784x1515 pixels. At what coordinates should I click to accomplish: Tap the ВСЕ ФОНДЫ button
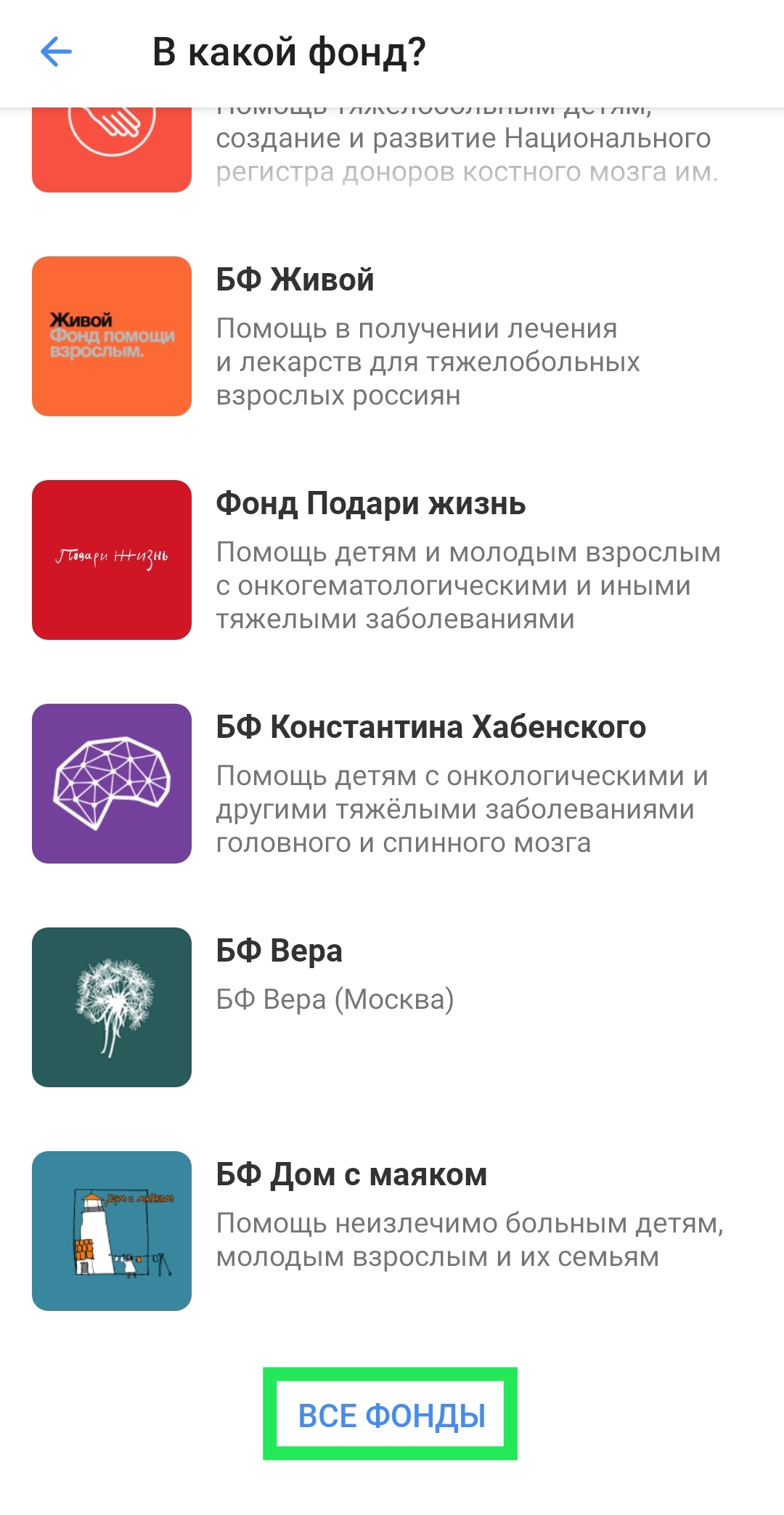[391, 1414]
